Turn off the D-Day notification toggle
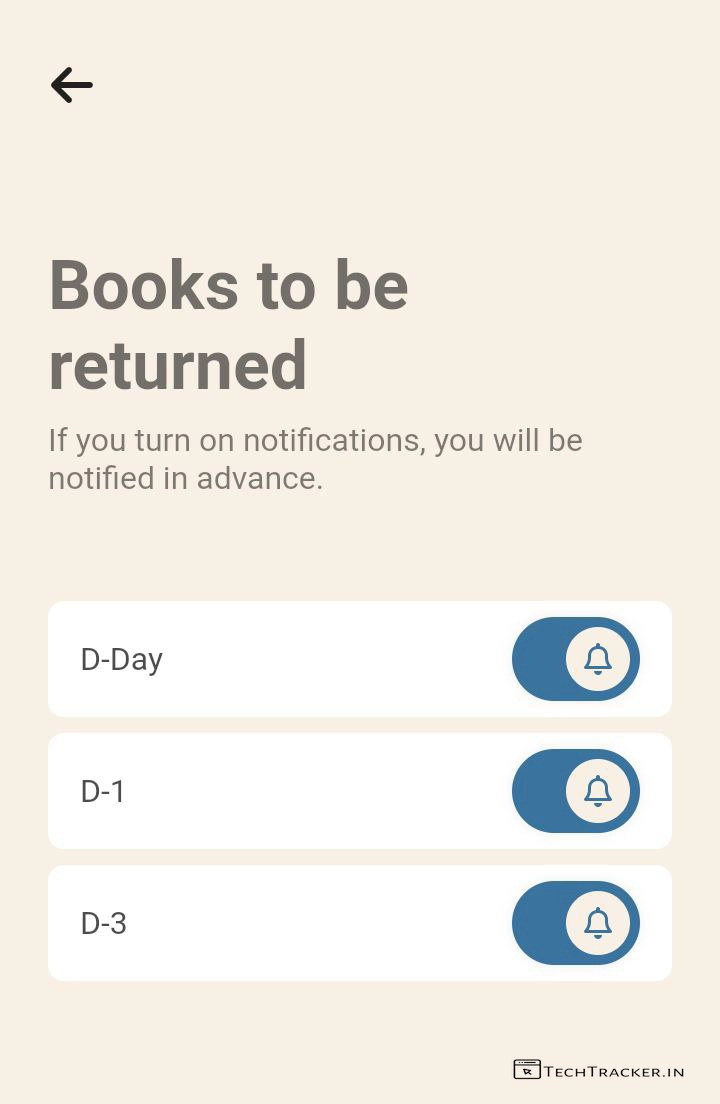The height and width of the screenshot is (1104, 720). [x=575, y=659]
